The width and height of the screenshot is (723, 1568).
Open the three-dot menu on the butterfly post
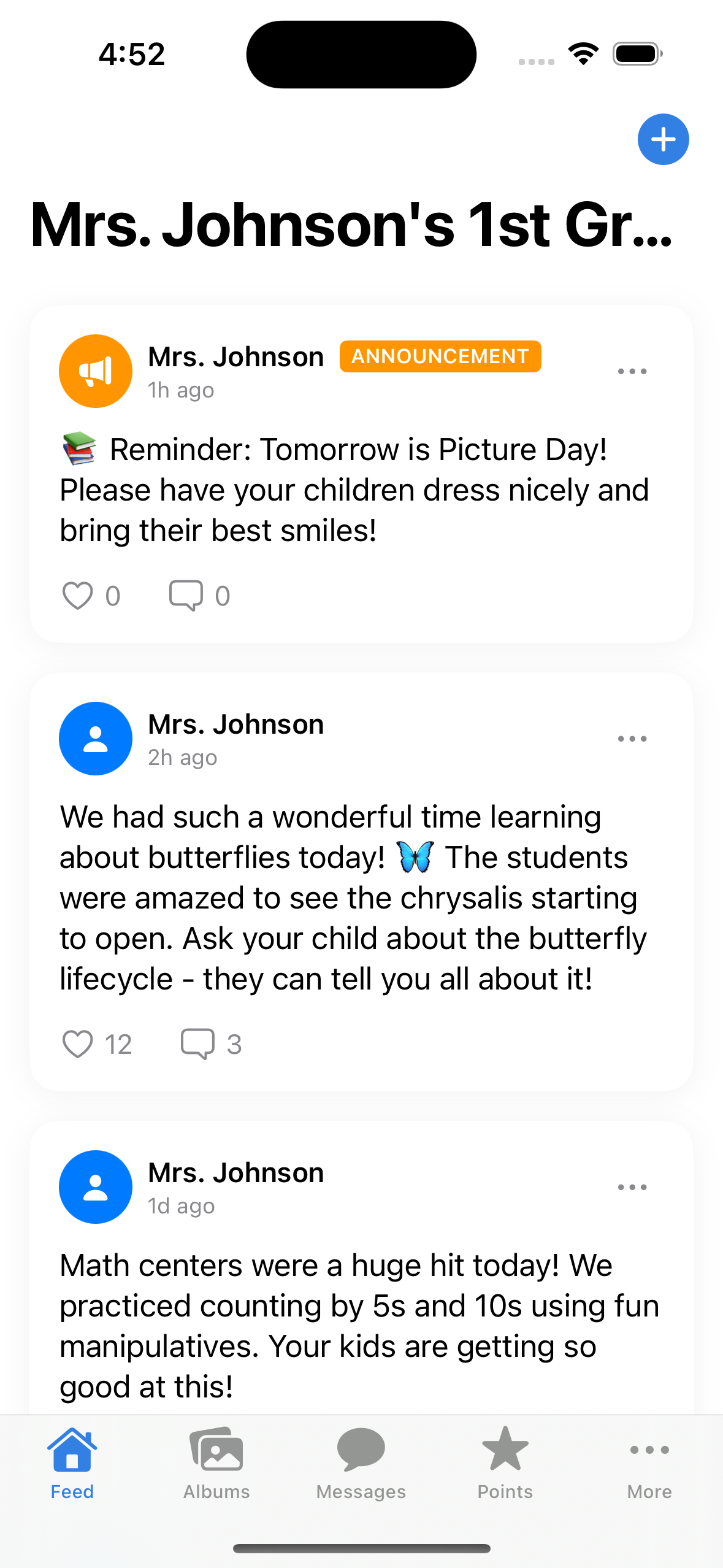click(x=632, y=739)
